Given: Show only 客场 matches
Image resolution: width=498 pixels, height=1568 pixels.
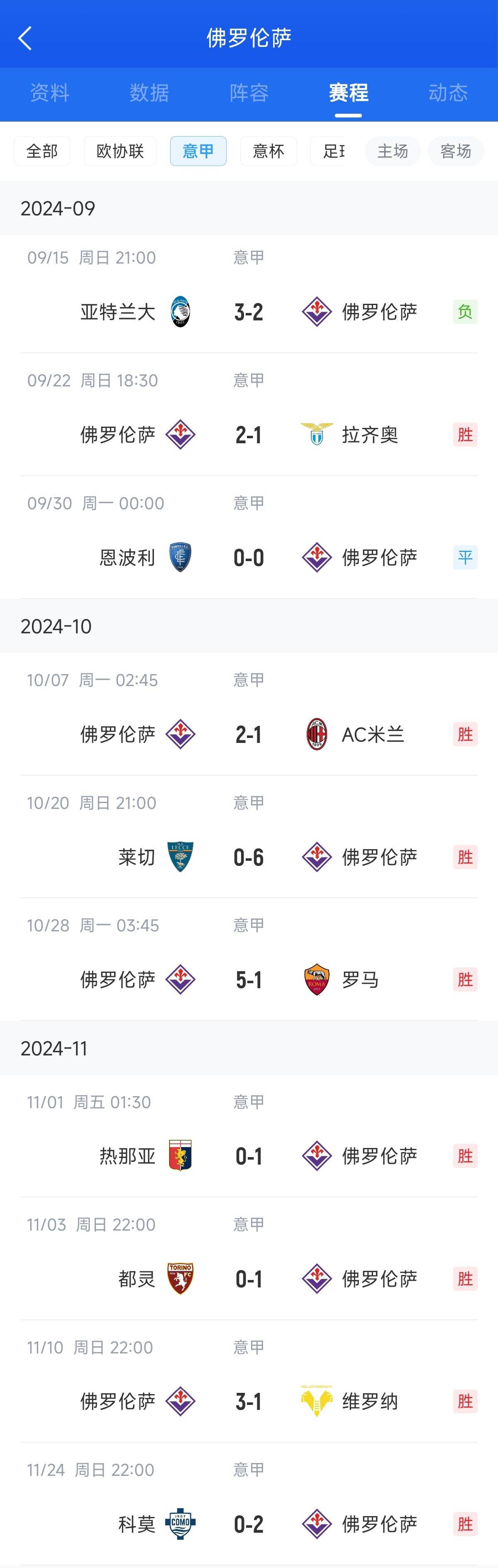Looking at the screenshot, I should pos(455,151).
